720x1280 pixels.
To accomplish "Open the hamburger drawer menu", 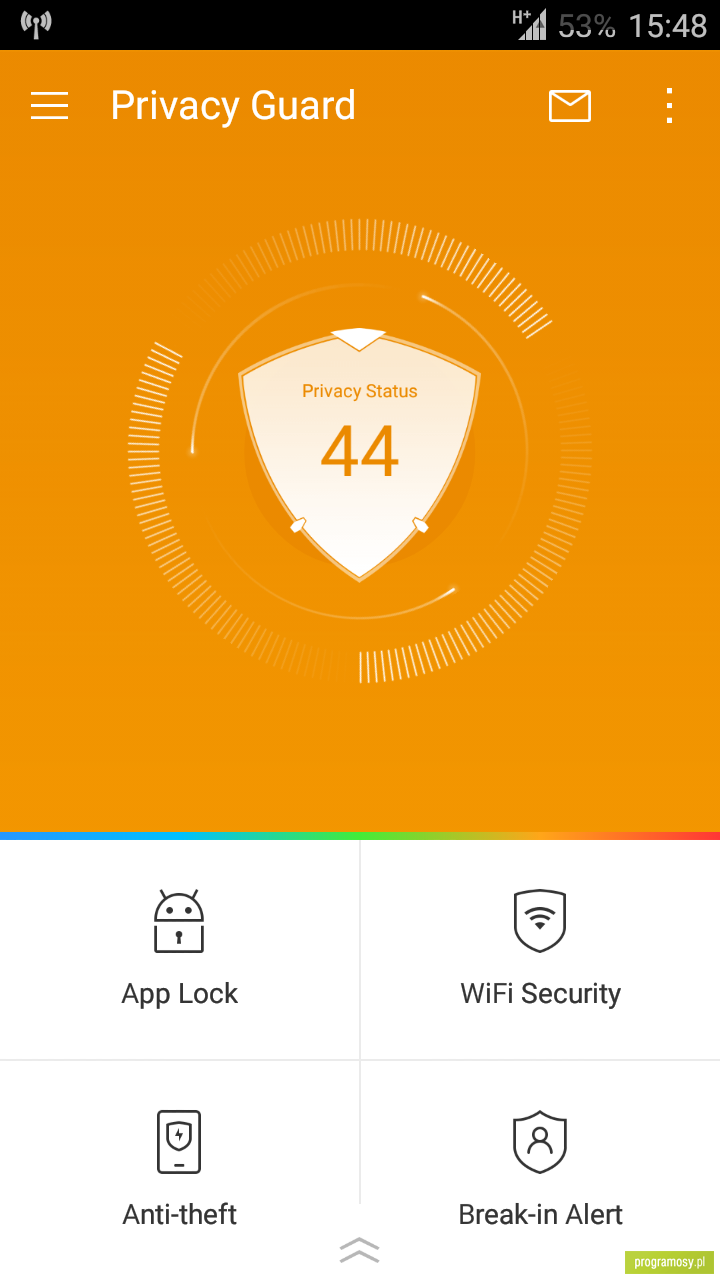I will pos(50,106).
